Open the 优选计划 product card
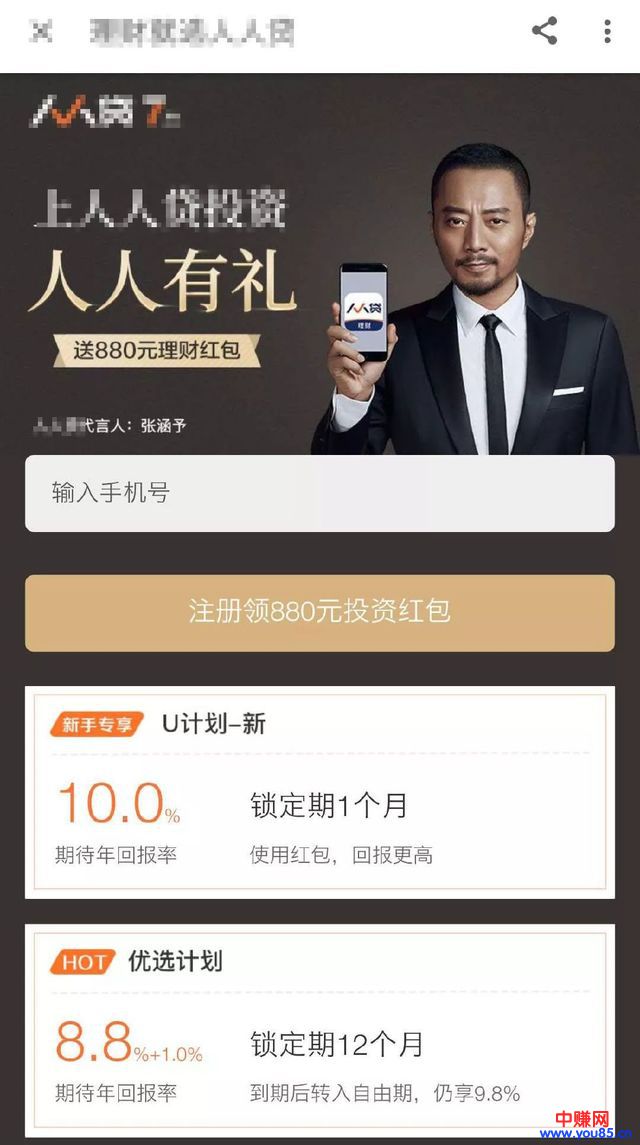 tap(320, 1030)
